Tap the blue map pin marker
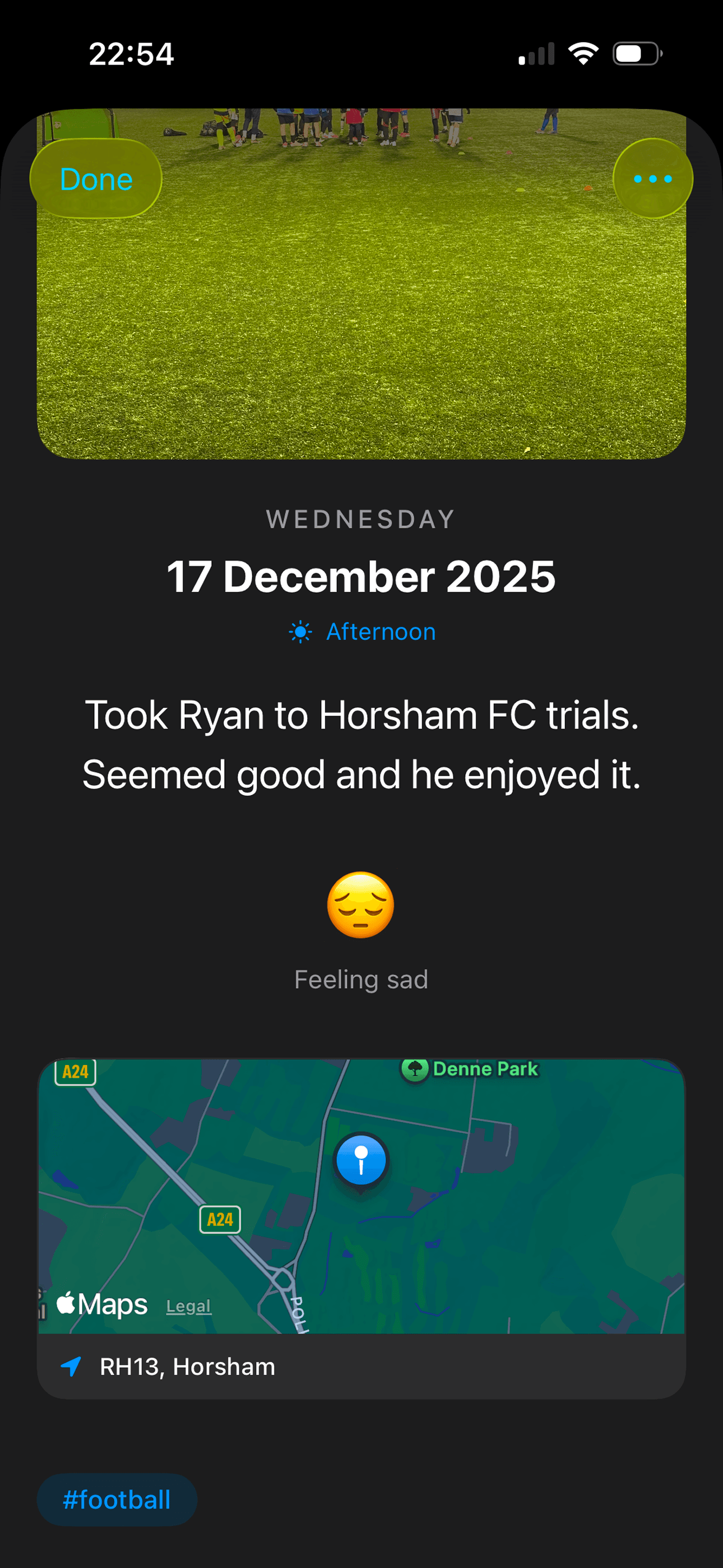The height and width of the screenshot is (1568, 723). click(x=361, y=1161)
